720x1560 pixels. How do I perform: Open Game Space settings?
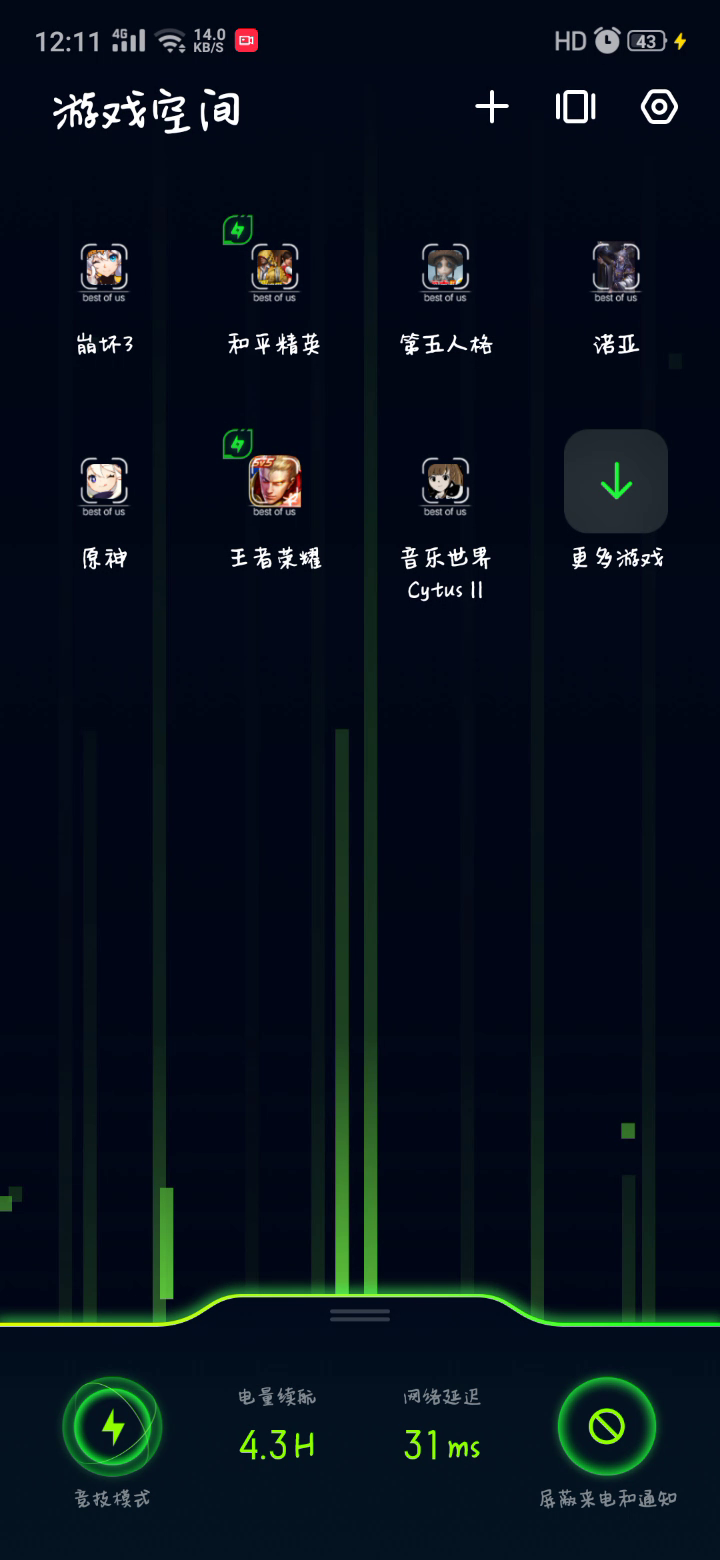pos(659,107)
